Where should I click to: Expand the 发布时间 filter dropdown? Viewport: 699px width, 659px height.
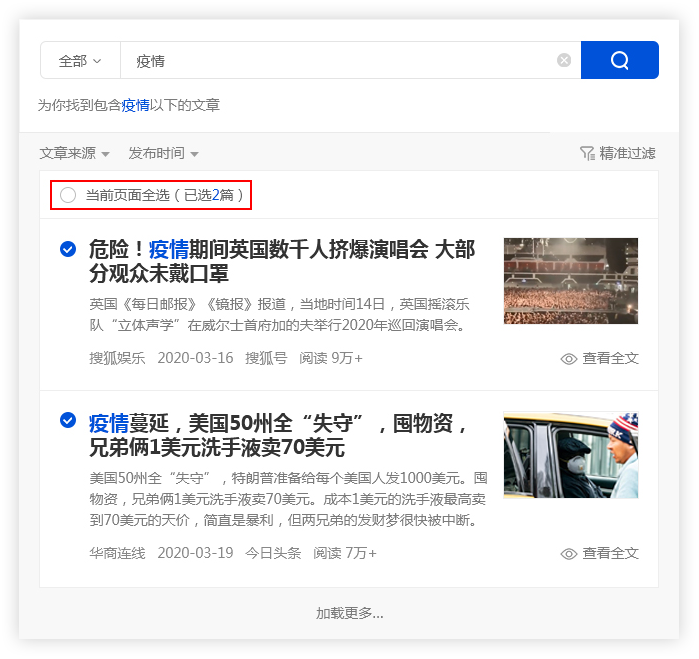[163, 153]
